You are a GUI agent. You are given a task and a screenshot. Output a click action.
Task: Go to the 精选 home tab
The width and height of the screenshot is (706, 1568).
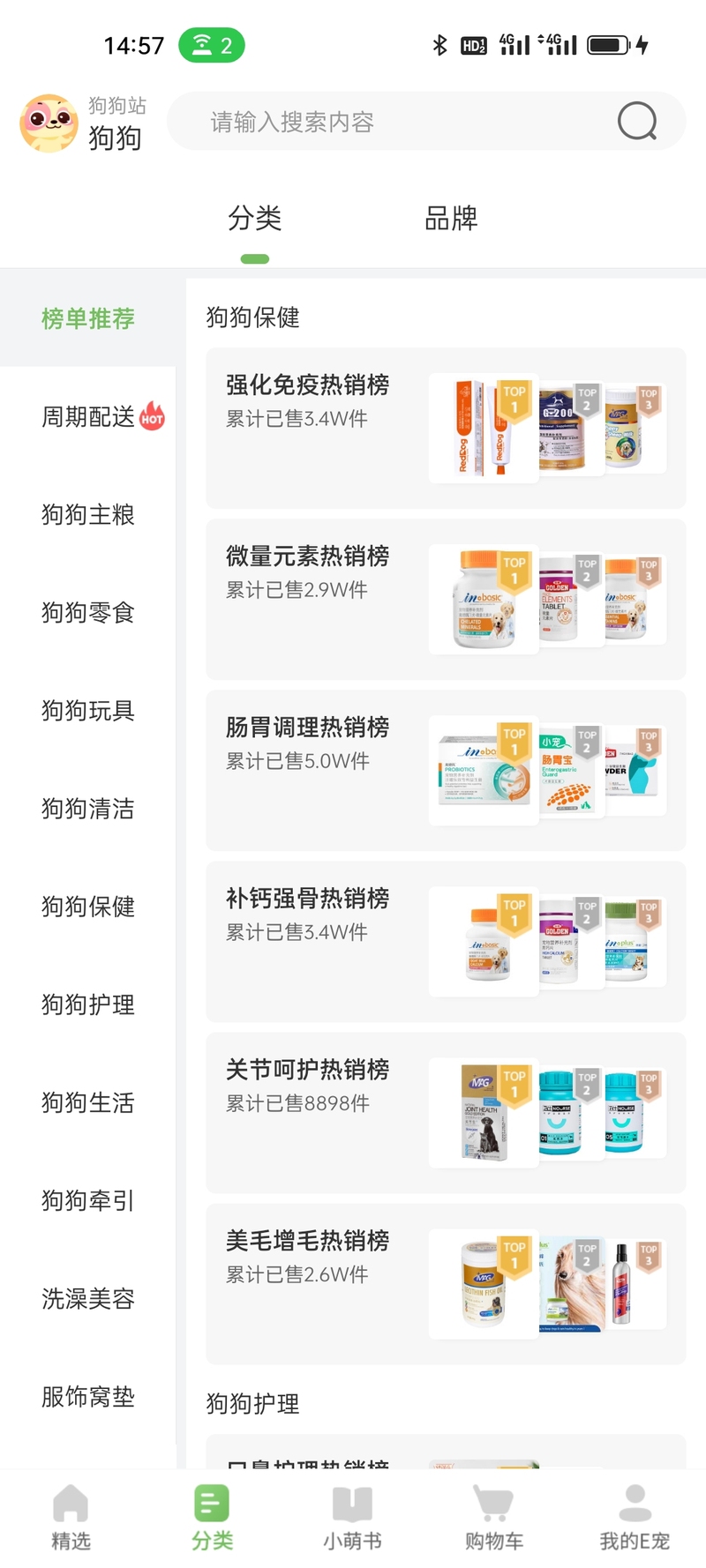71,1517
